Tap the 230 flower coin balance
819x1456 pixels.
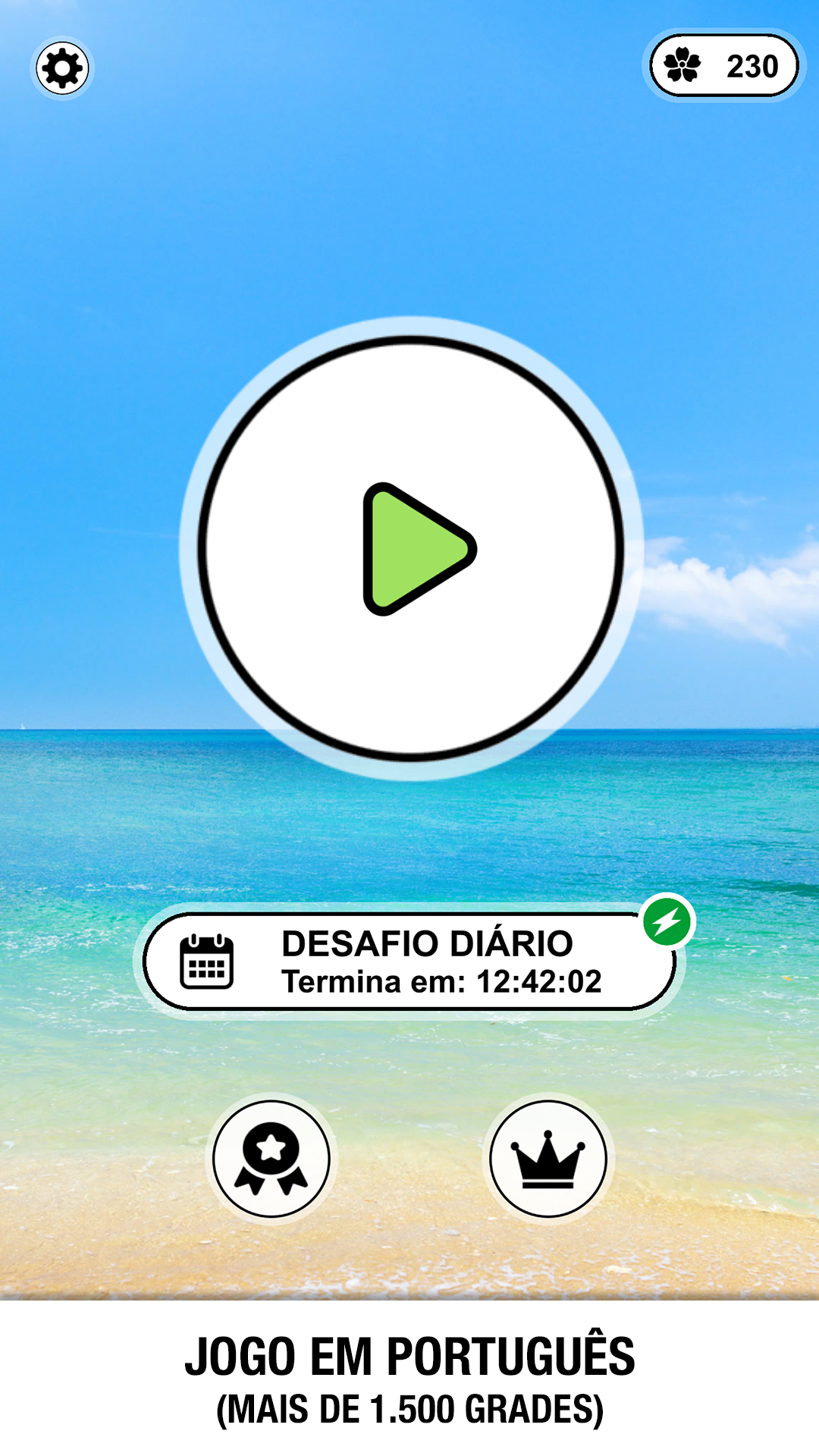723,66
